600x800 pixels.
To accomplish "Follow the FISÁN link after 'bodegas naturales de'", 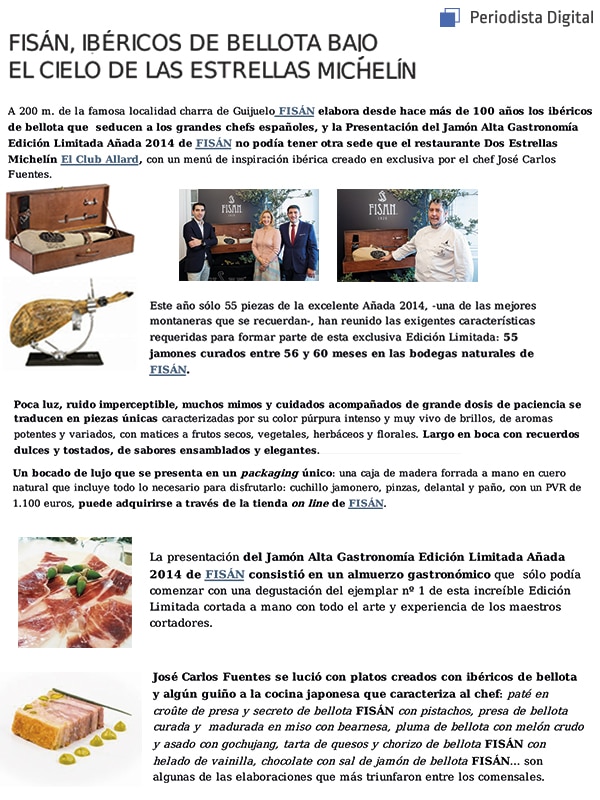I will [x=167, y=370].
